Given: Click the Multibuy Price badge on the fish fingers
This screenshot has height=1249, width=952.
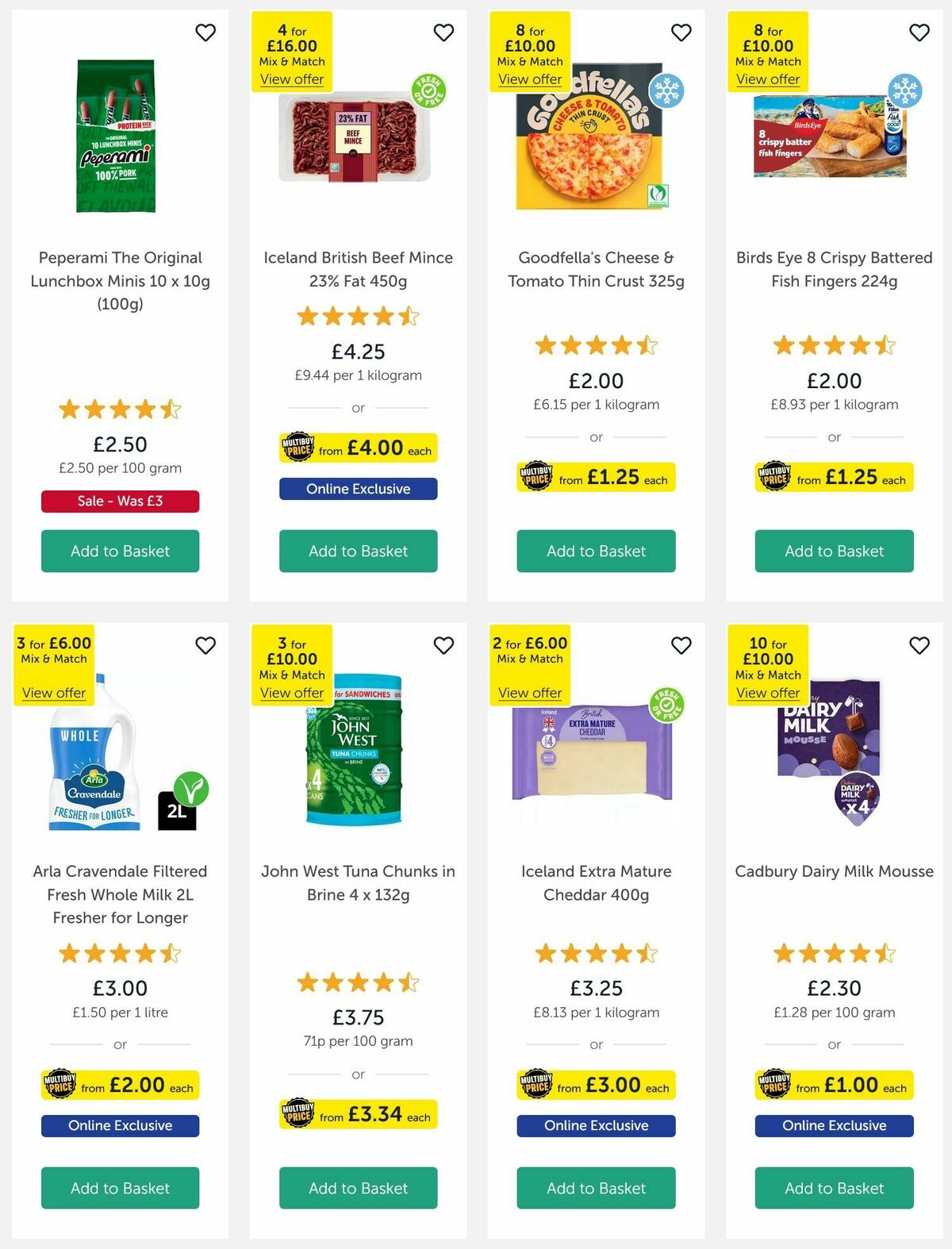Looking at the screenshot, I should tap(834, 478).
